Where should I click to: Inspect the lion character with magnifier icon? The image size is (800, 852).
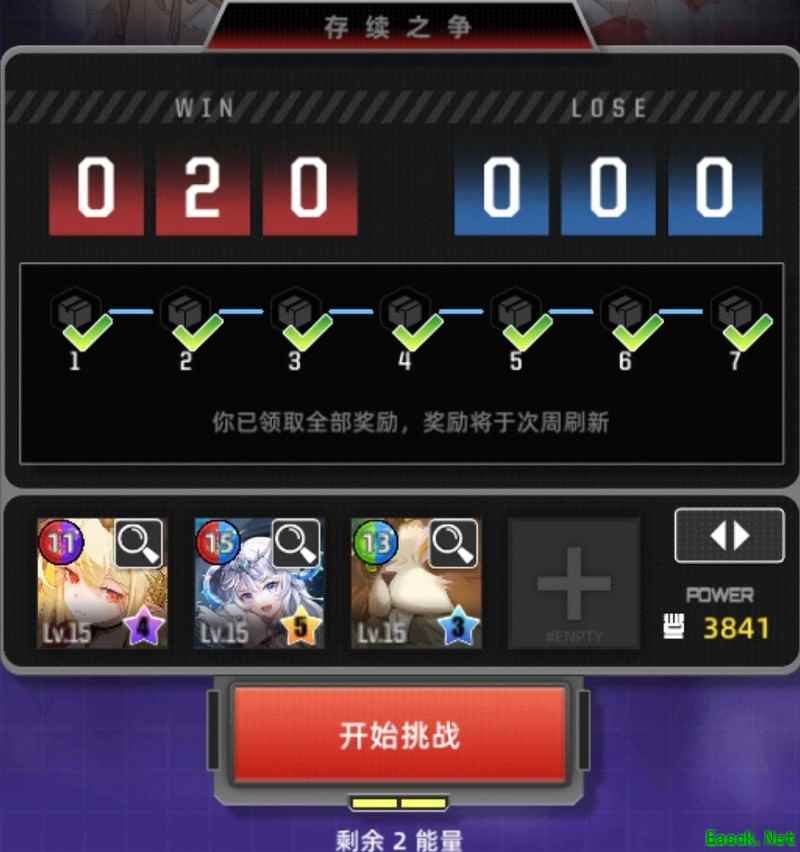click(453, 543)
